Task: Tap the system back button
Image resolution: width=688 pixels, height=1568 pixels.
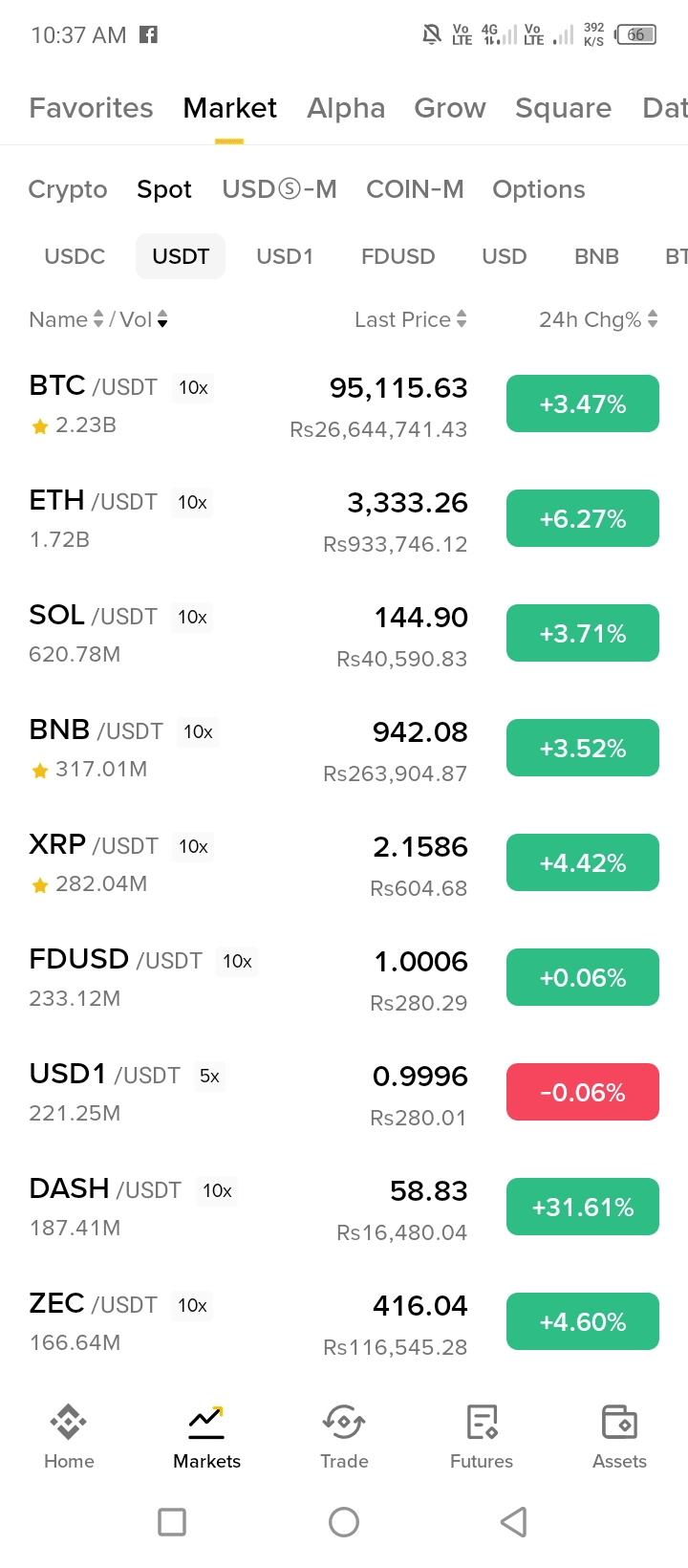Action: 514,1521
